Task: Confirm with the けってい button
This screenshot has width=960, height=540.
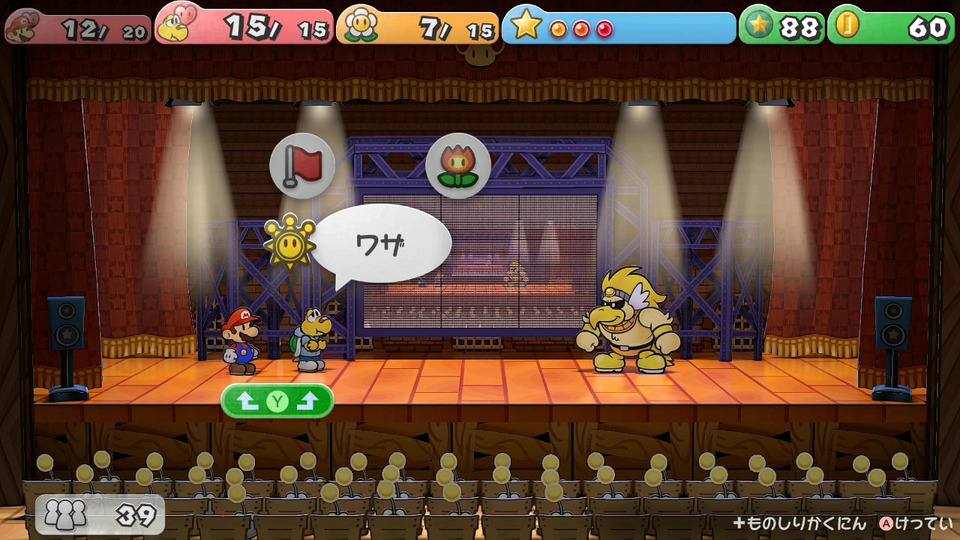Action: tap(916, 523)
